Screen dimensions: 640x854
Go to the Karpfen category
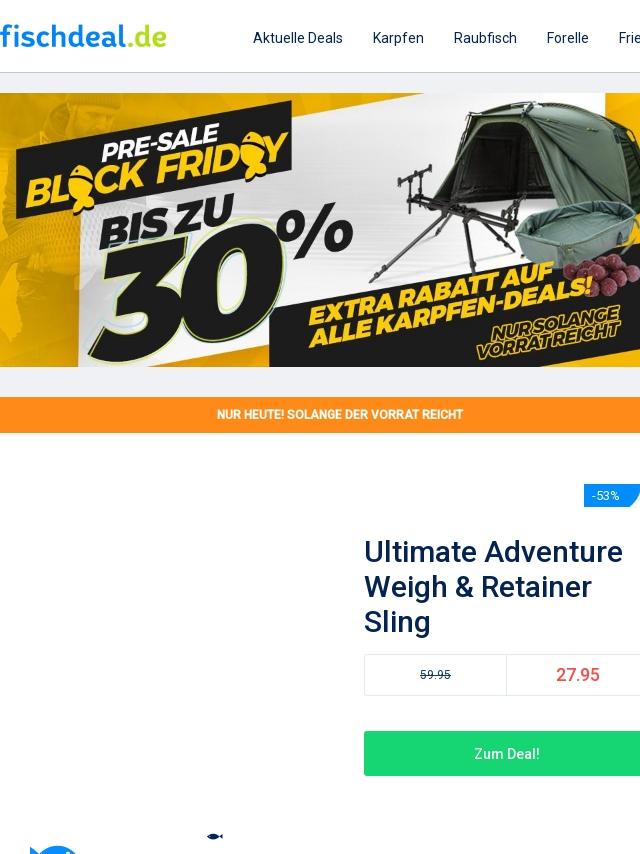click(x=398, y=38)
